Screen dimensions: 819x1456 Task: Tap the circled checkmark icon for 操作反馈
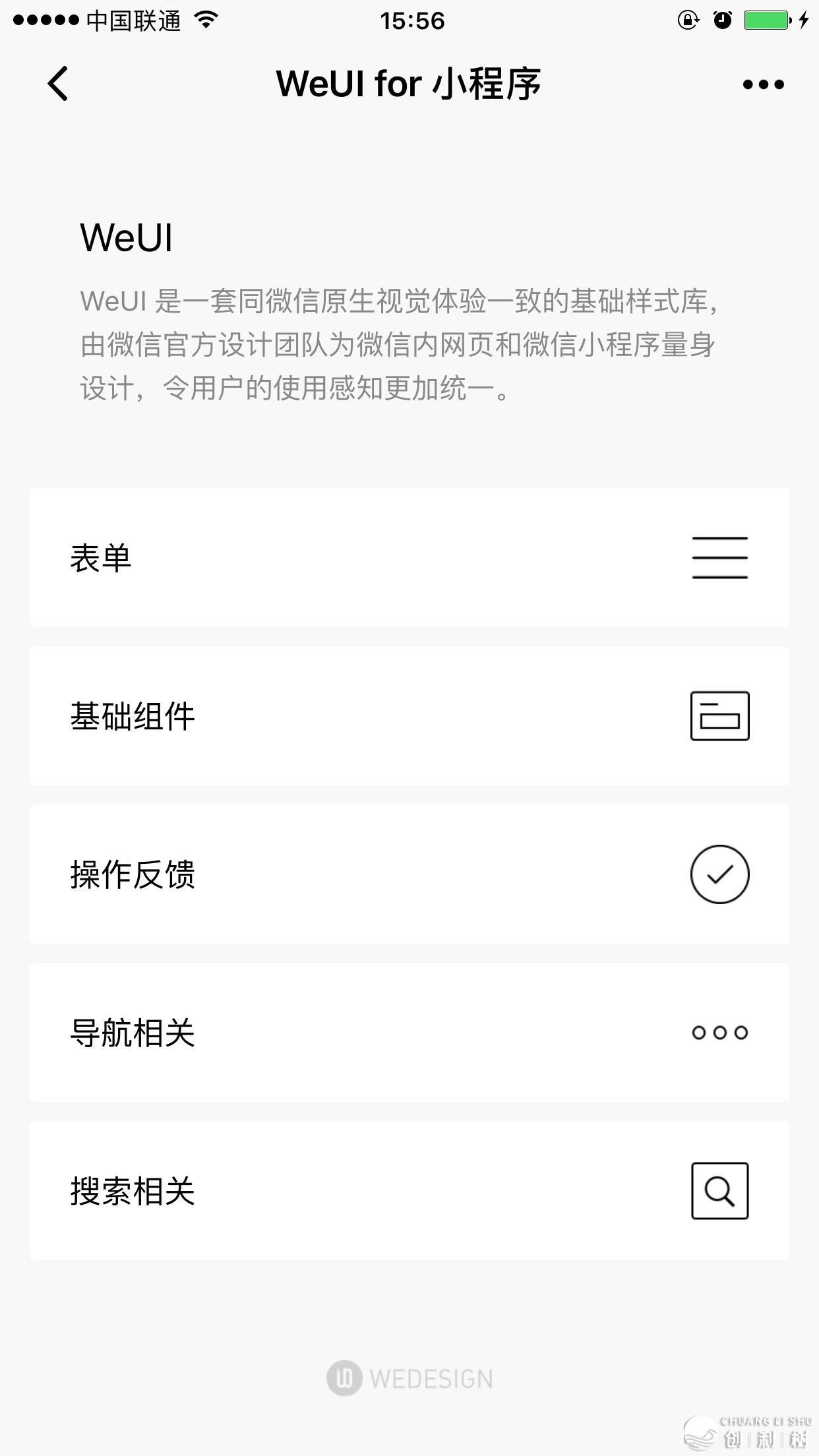(719, 874)
